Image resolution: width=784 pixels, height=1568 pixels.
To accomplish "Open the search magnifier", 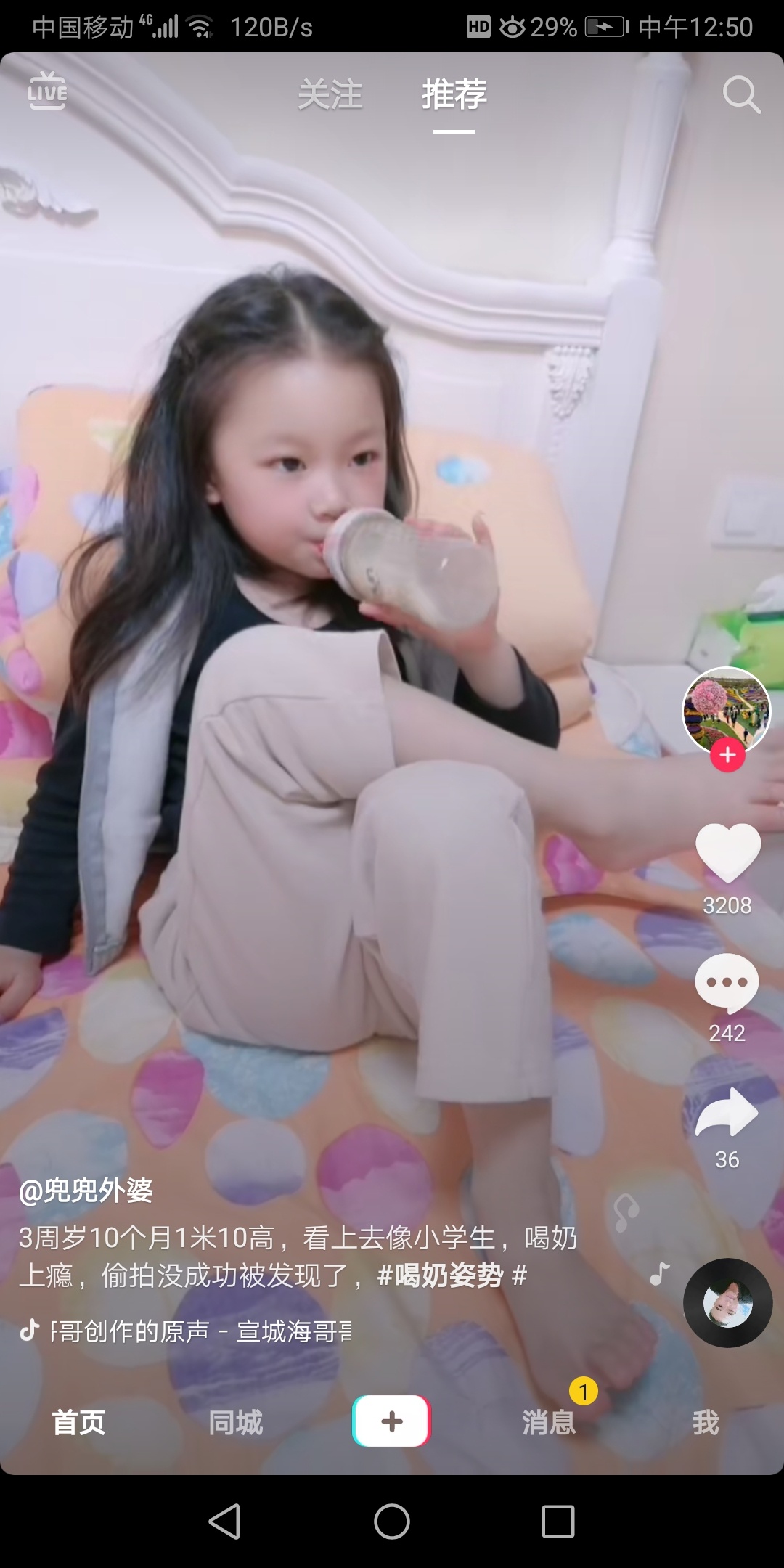I will 741,94.
